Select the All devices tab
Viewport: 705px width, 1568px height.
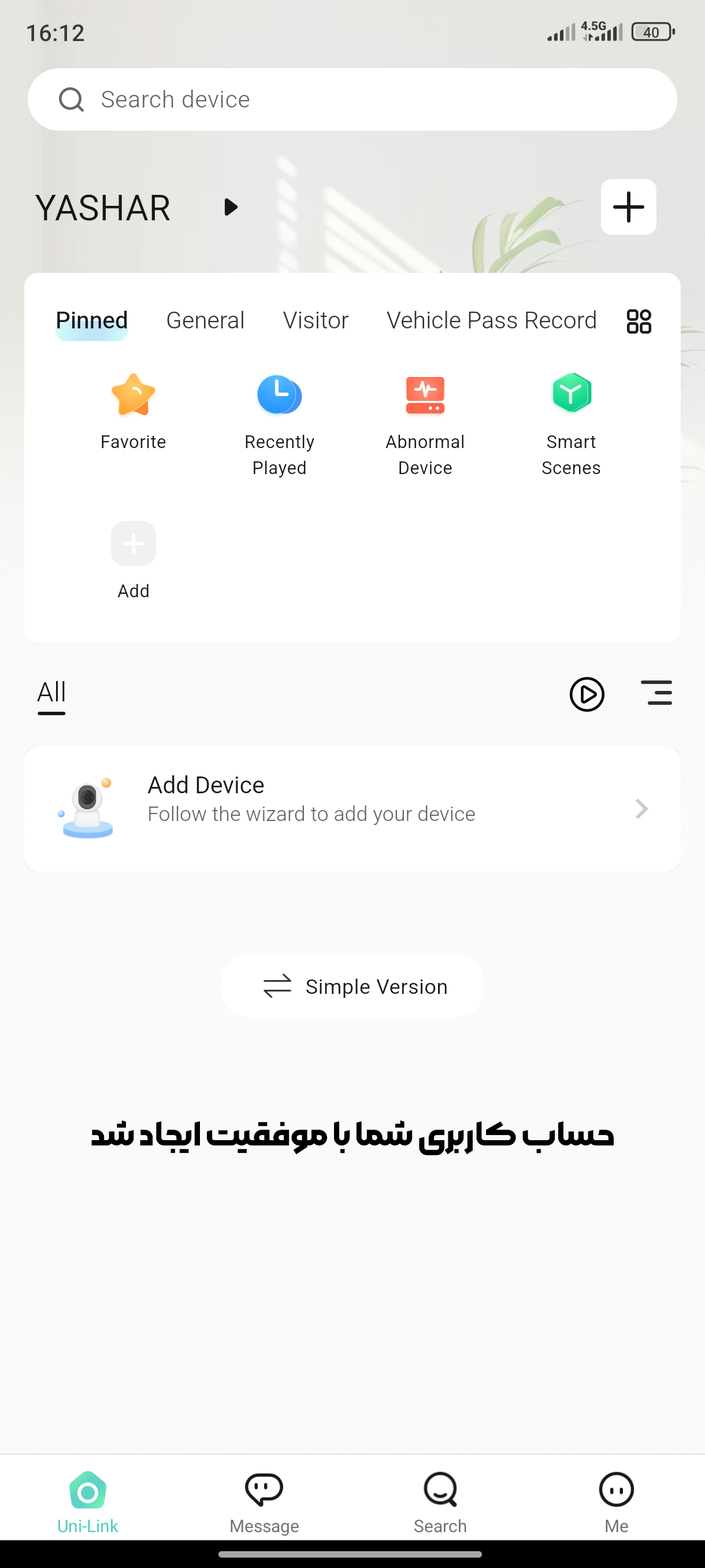click(x=51, y=693)
